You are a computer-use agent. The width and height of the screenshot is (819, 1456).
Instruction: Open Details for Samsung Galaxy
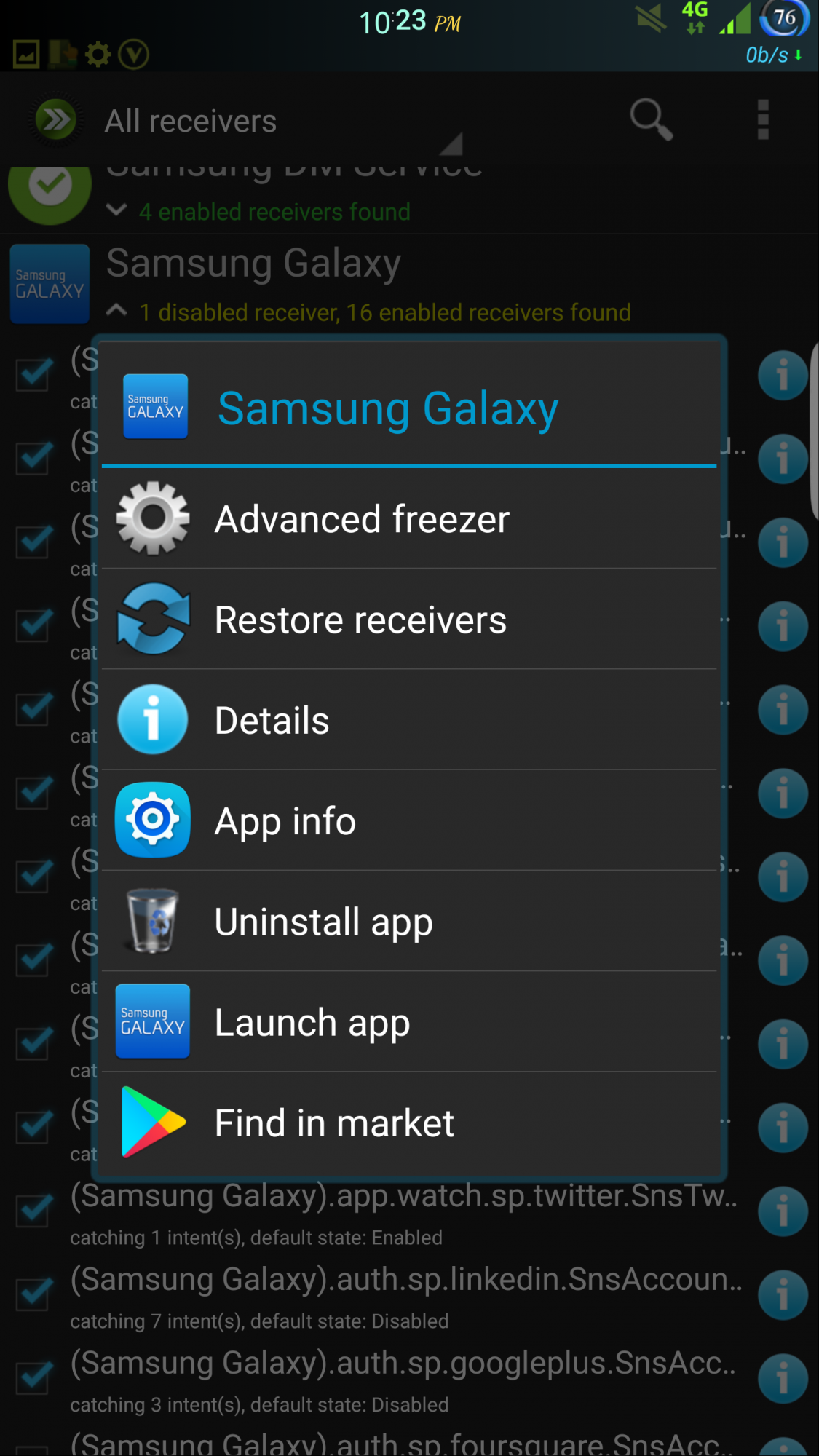coord(408,720)
